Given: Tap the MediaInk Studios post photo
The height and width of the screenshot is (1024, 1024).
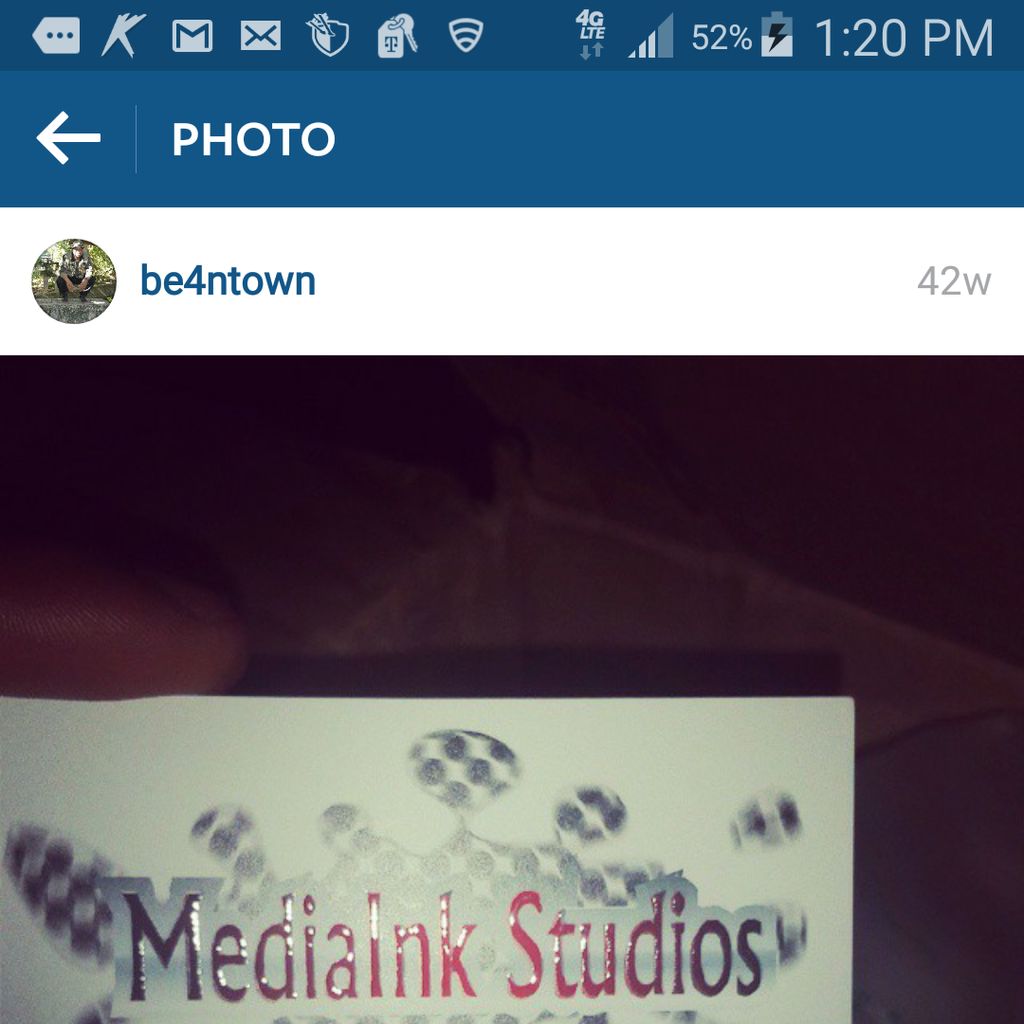Looking at the screenshot, I should tap(512, 690).
